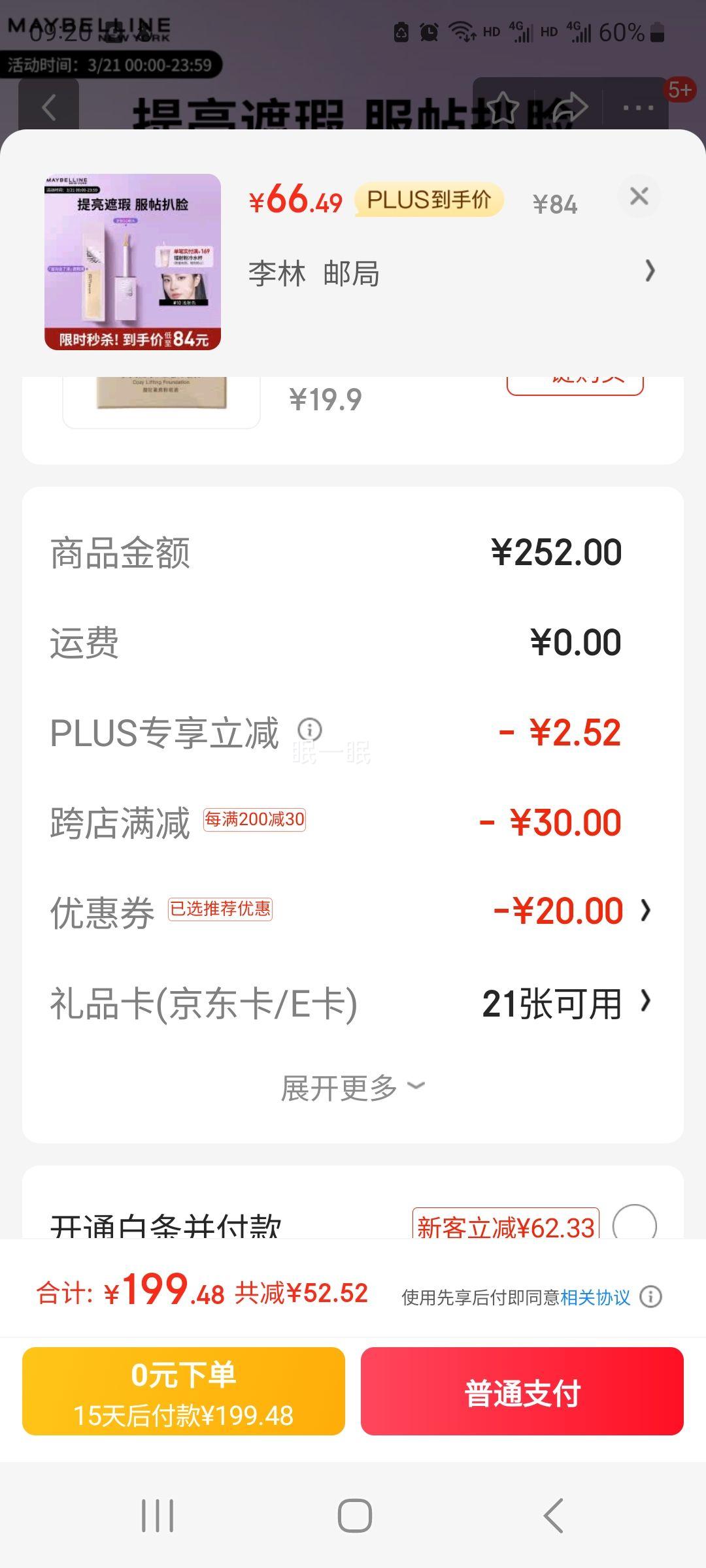The image size is (706, 1568).
Task: Open the 李林 邮局 address selector
Action: coord(451,273)
